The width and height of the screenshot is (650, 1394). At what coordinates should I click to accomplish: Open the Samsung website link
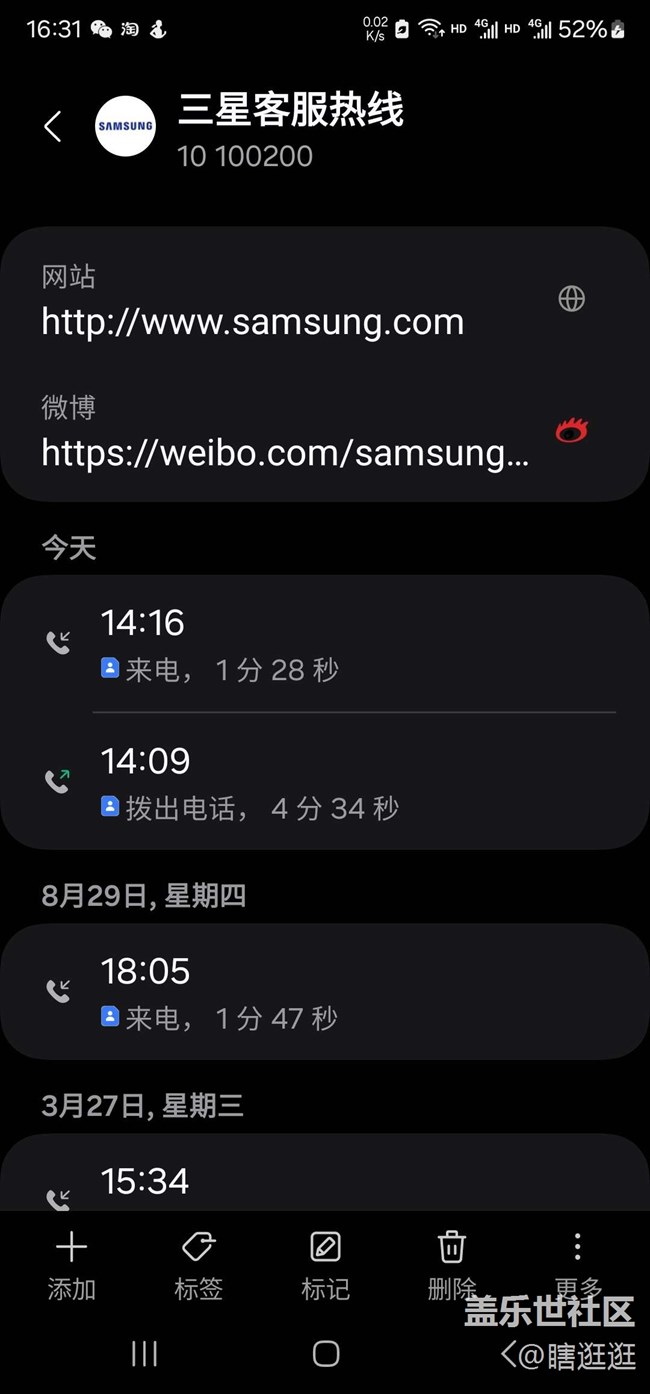(253, 322)
